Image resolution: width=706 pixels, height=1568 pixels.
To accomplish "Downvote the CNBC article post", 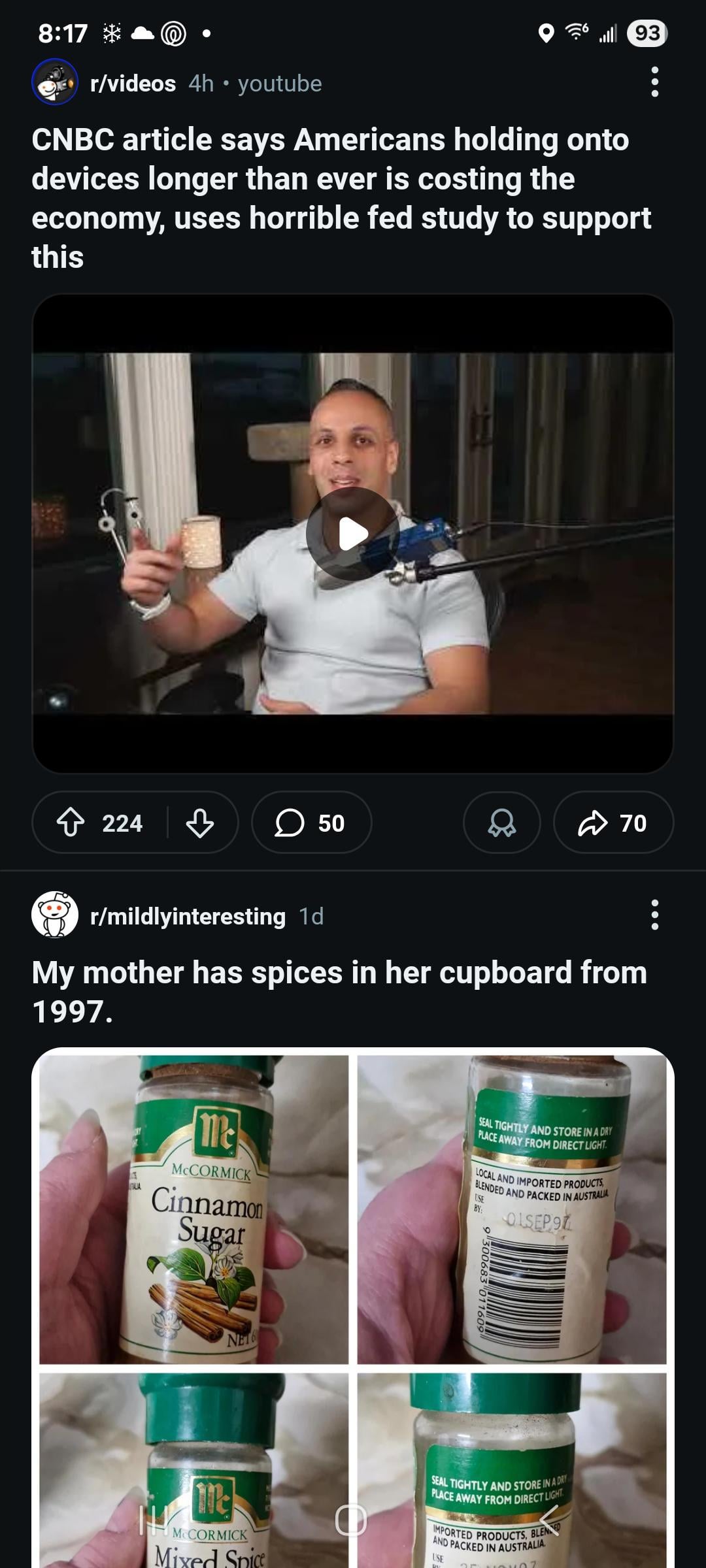I will click(199, 823).
